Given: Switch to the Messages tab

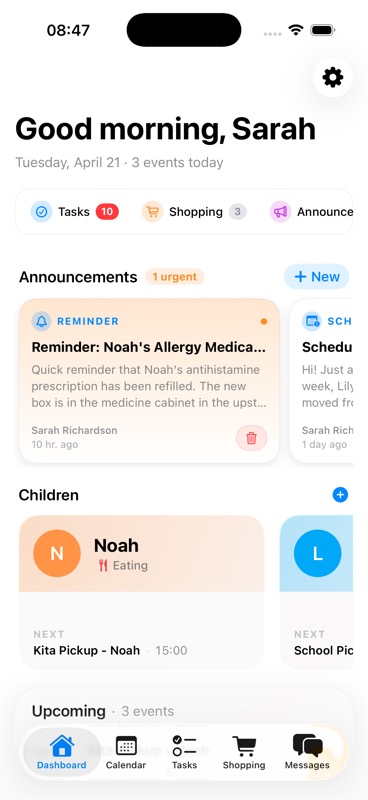Looking at the screenshot, I should tap(307, 753).
